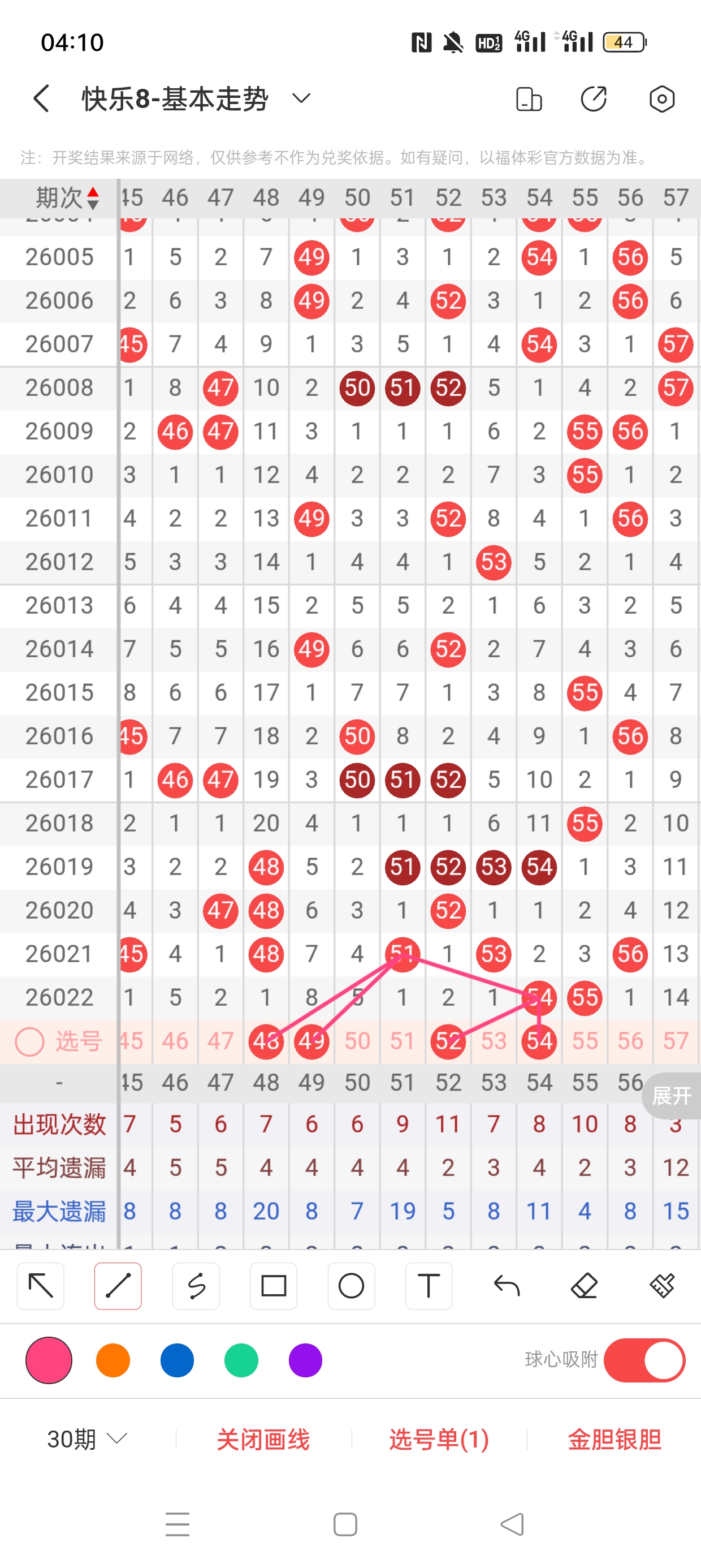Screen dimensions: 701x1568
Task: Pick the eraser tool
Action: point(584,1286)
